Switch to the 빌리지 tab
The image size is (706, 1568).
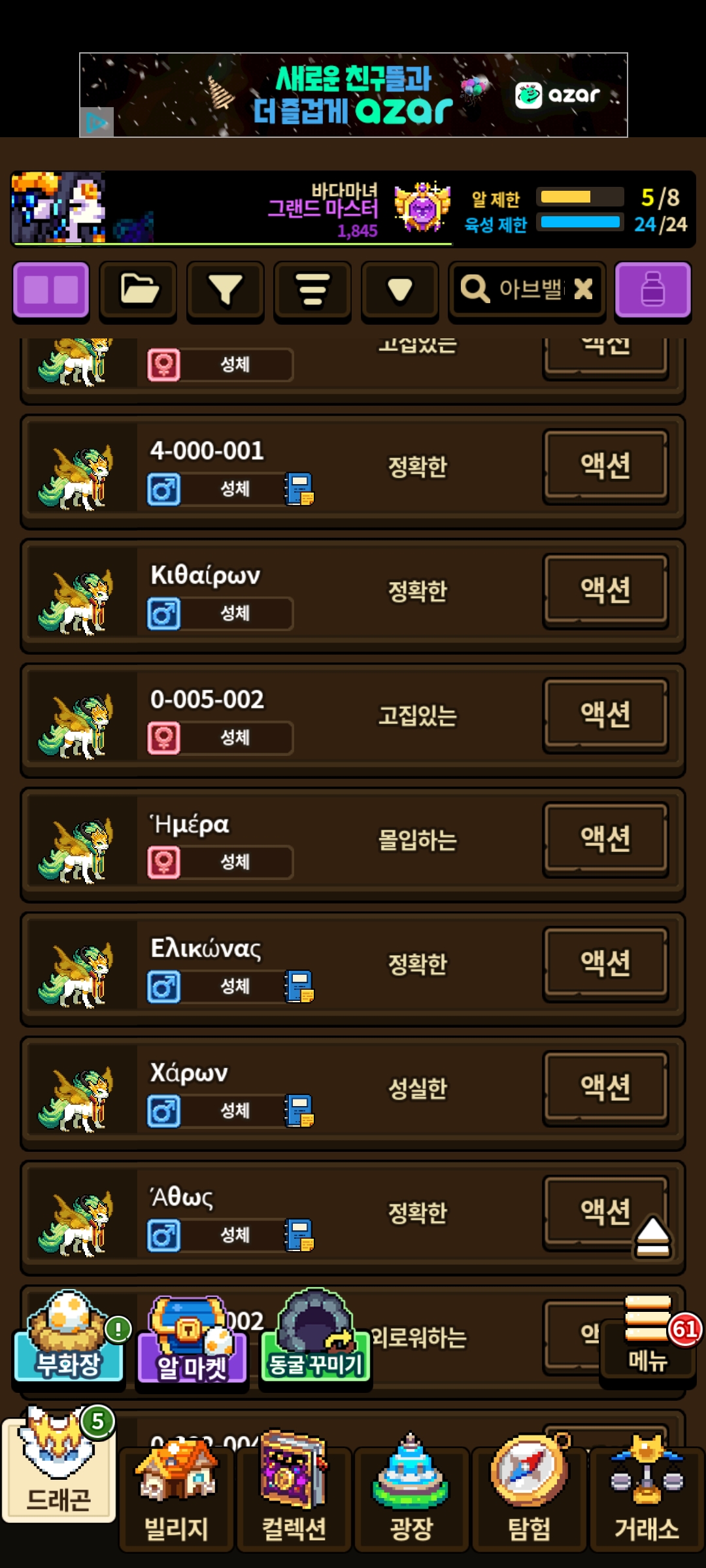176,1496
